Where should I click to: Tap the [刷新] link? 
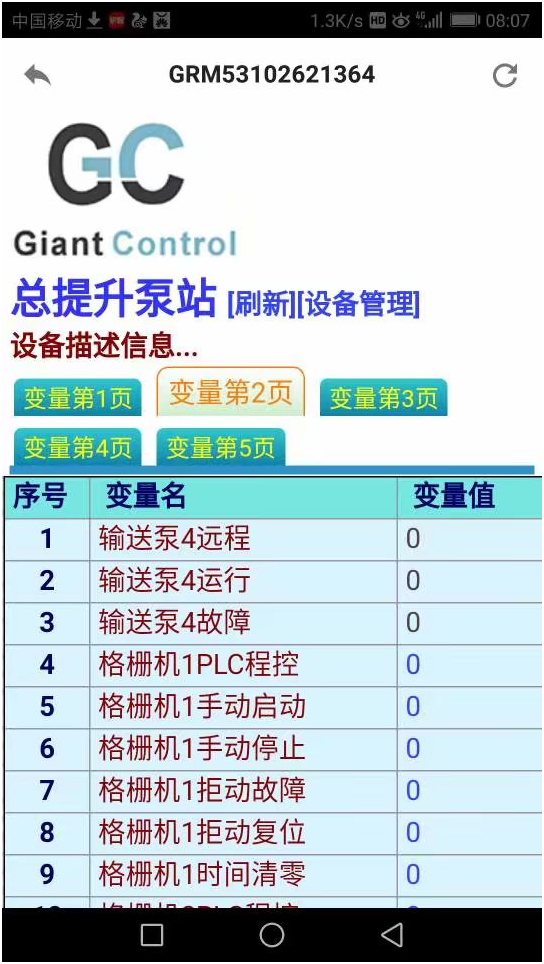(x=262, y=304)
